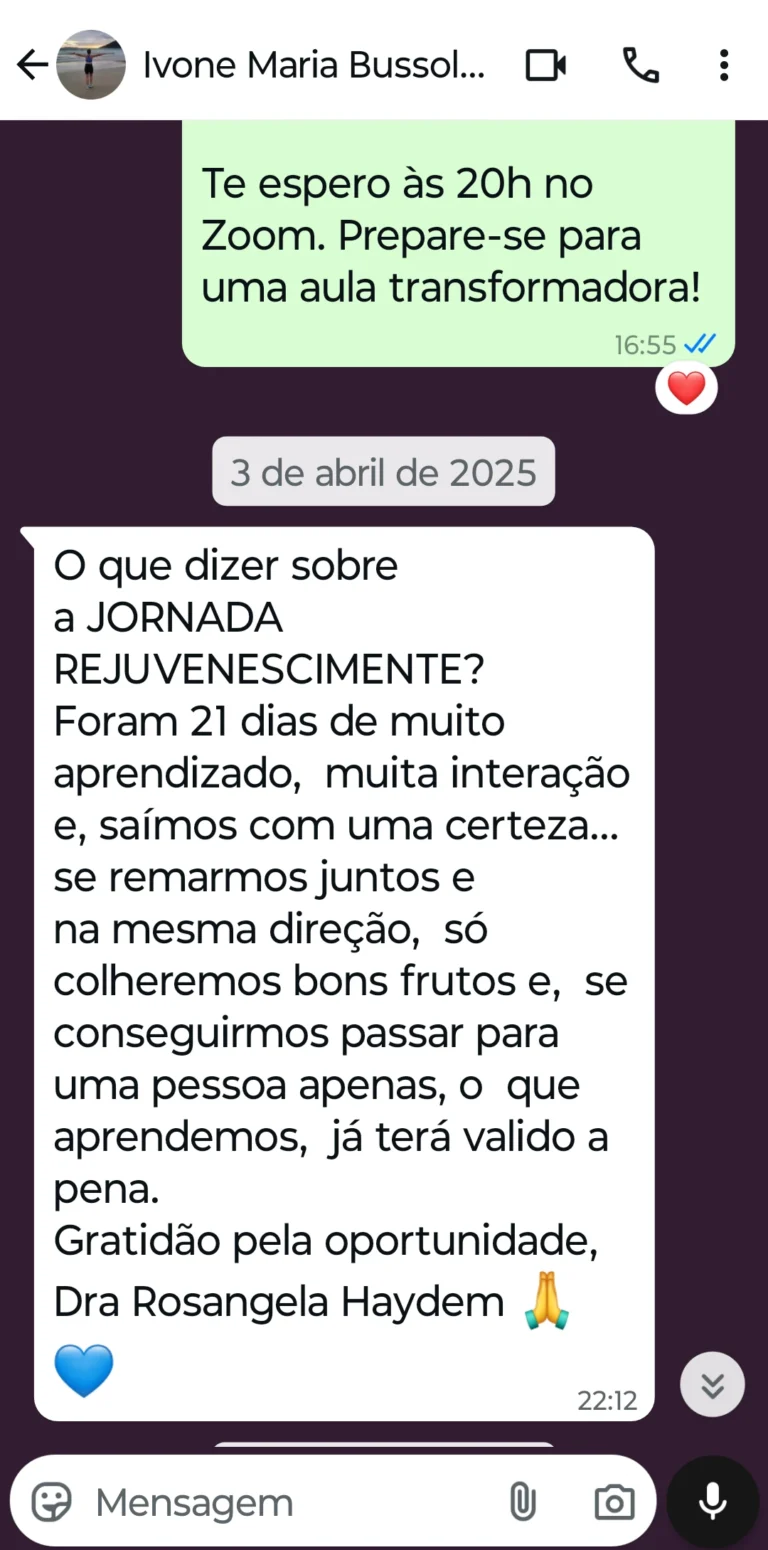Expand the truncated contact name in the header
Viewport: 768px width, 1550px height.
[315, 64]
